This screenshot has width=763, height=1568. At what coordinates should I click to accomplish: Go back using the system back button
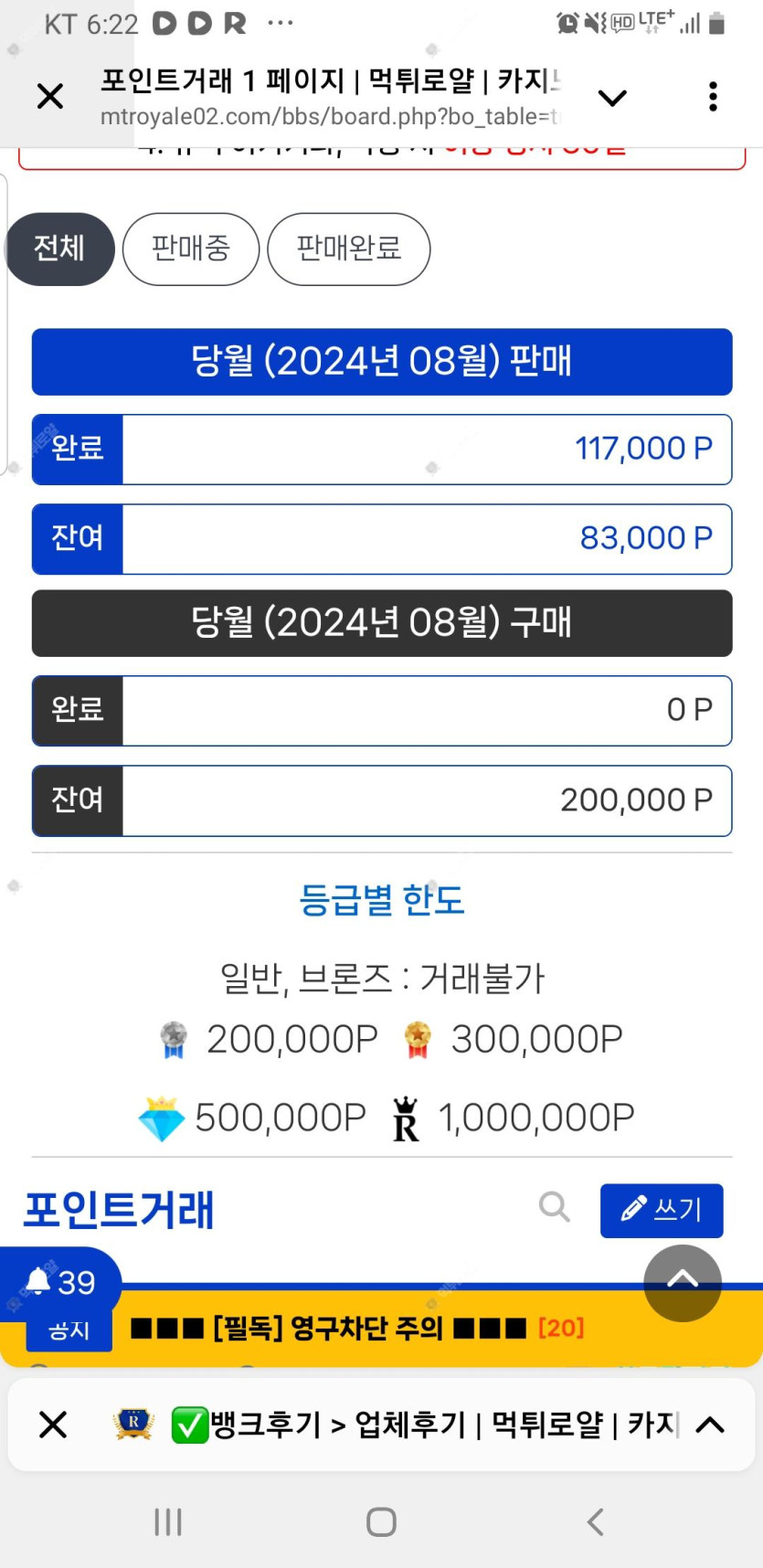point(595,1521)
